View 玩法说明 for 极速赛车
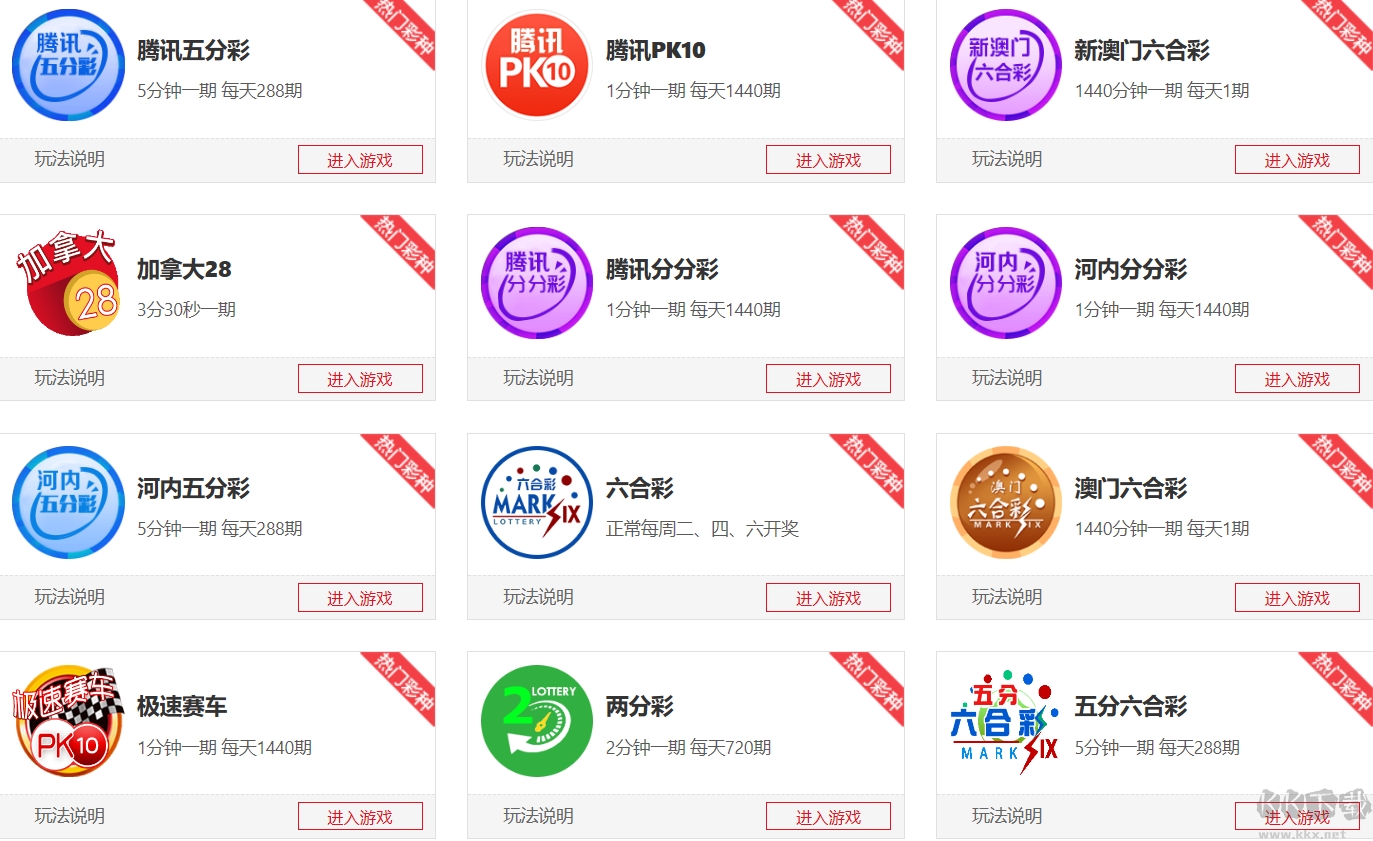Screen dimensions: 1373x841 click(70, 816)
